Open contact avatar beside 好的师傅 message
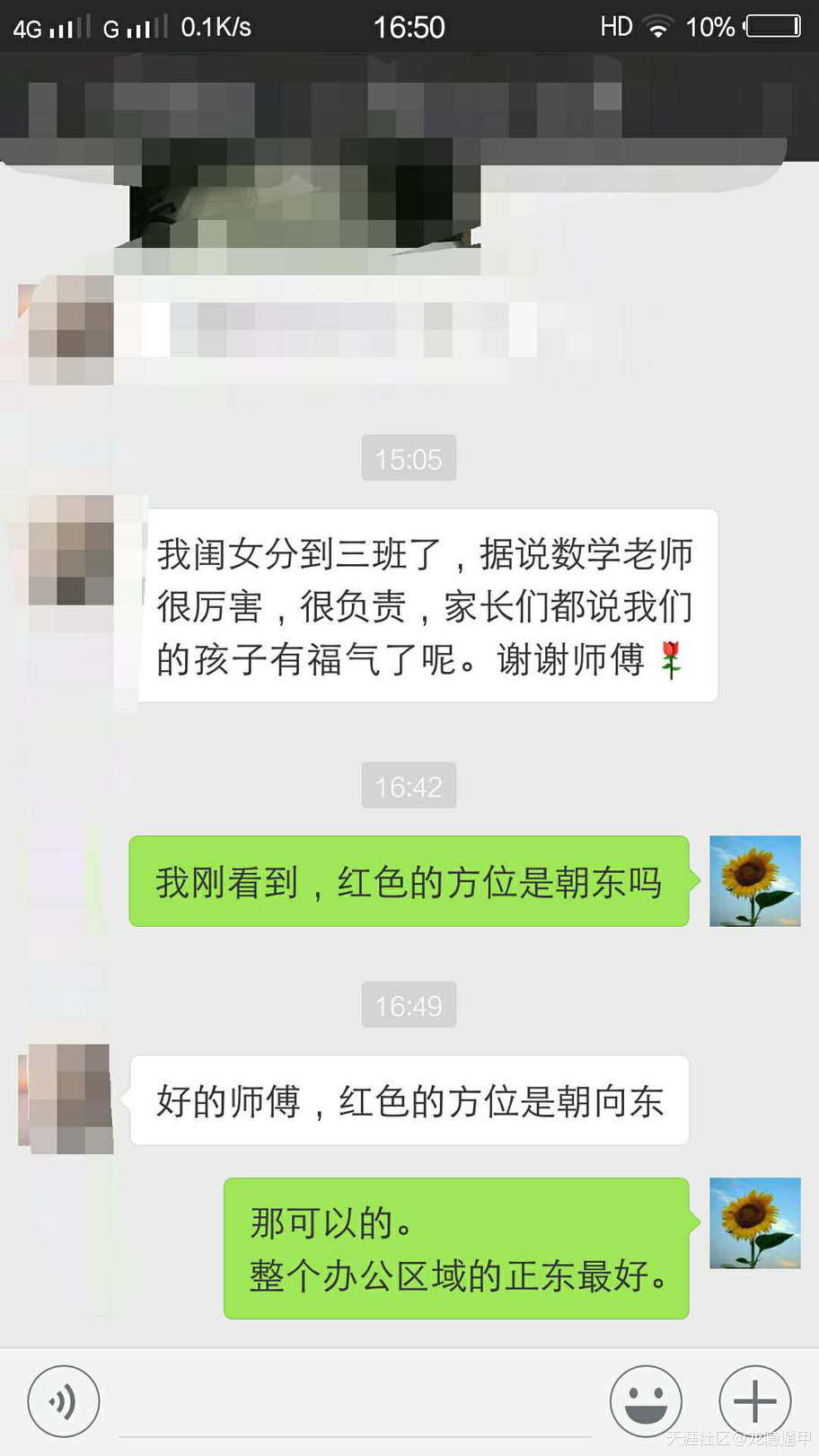 pos(70,1099)
